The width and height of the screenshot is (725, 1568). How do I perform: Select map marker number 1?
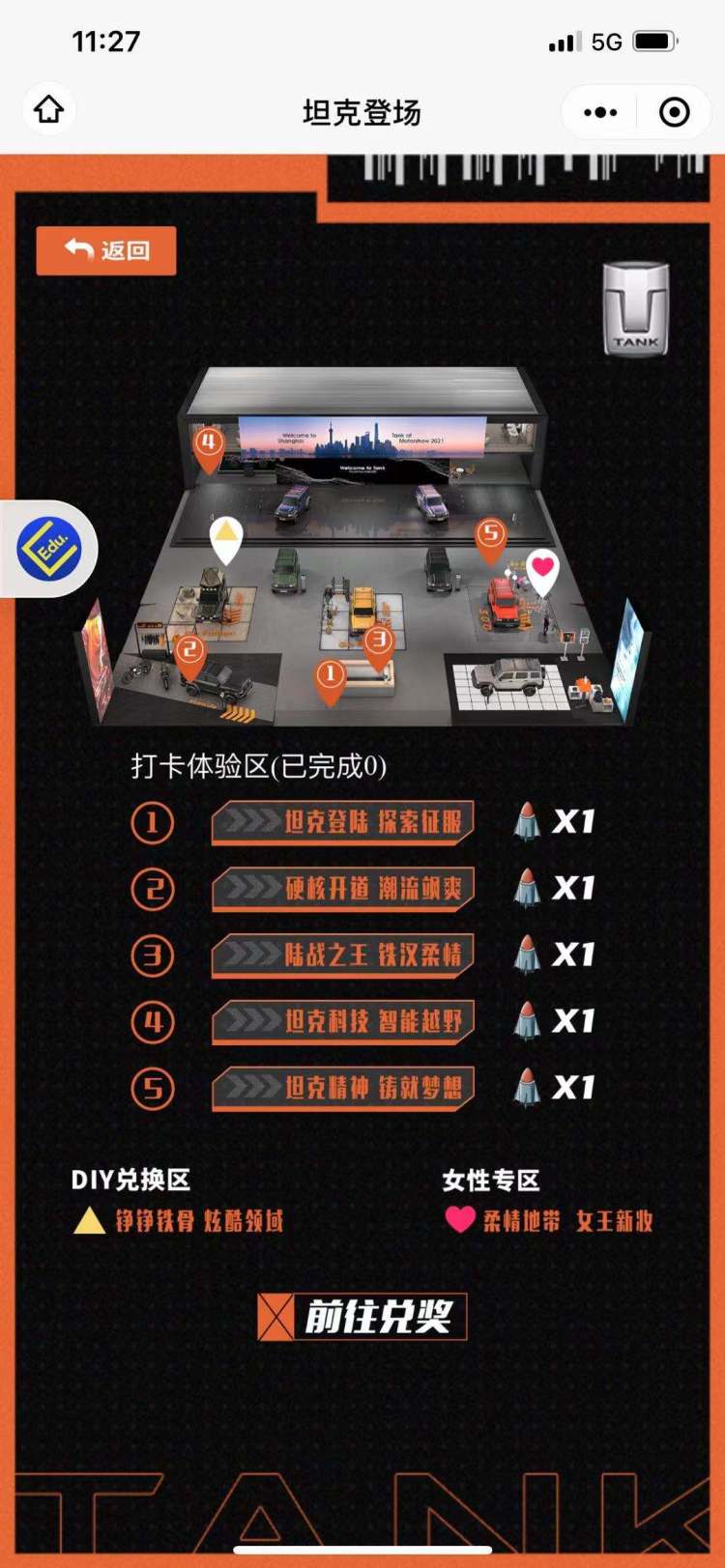coord(331,676)
